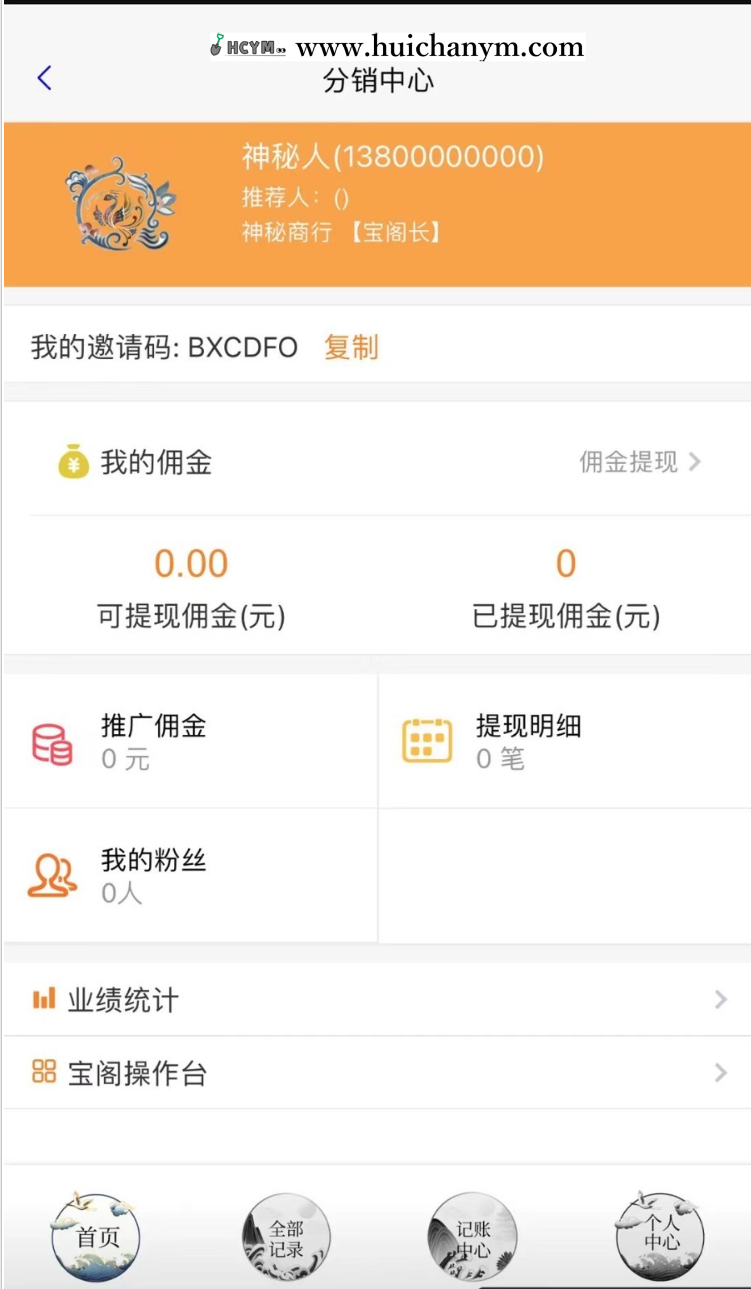Tap the 已提现佣金 0 value
The height and width of the screenshot is (1289, 751).
point(566,562)
